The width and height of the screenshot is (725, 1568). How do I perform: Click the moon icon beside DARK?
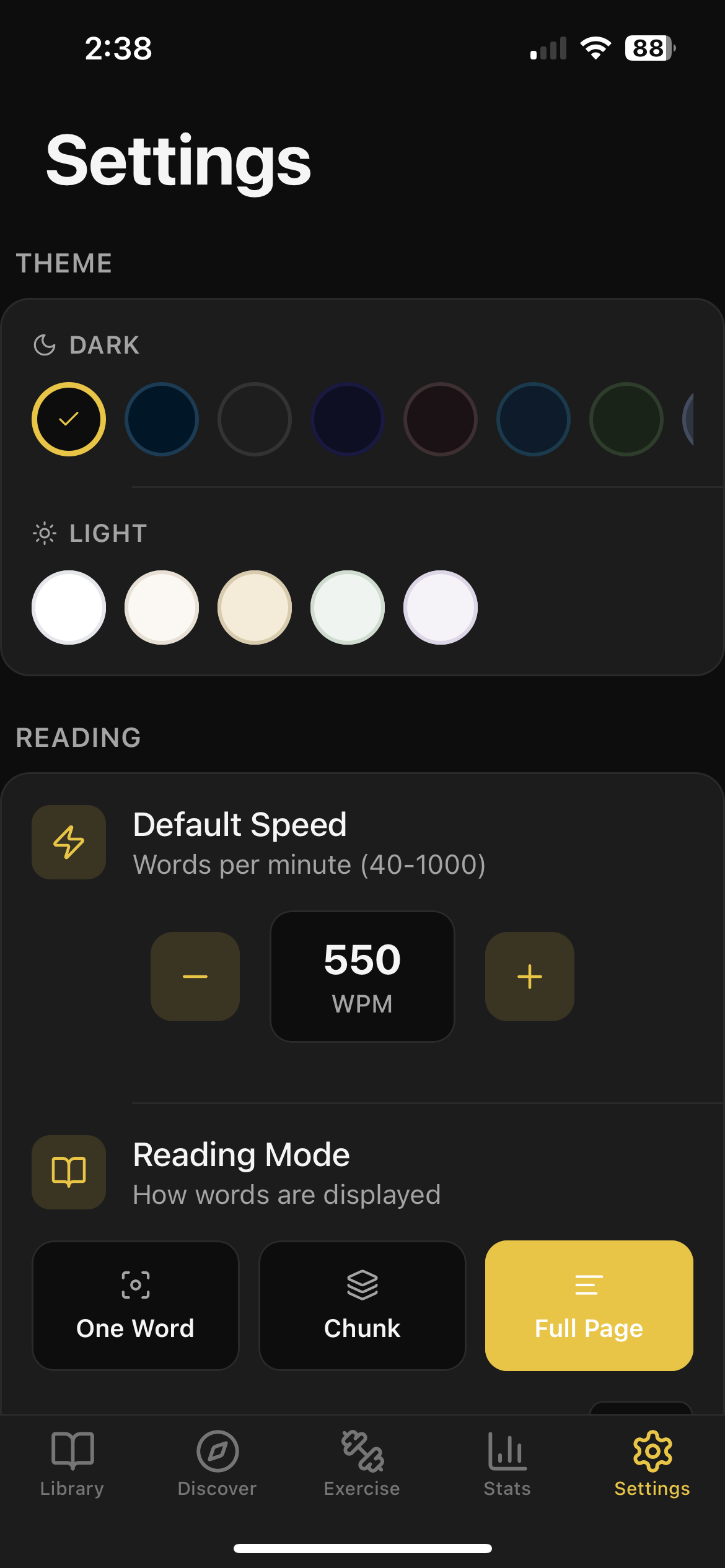(x=44, y=344)
